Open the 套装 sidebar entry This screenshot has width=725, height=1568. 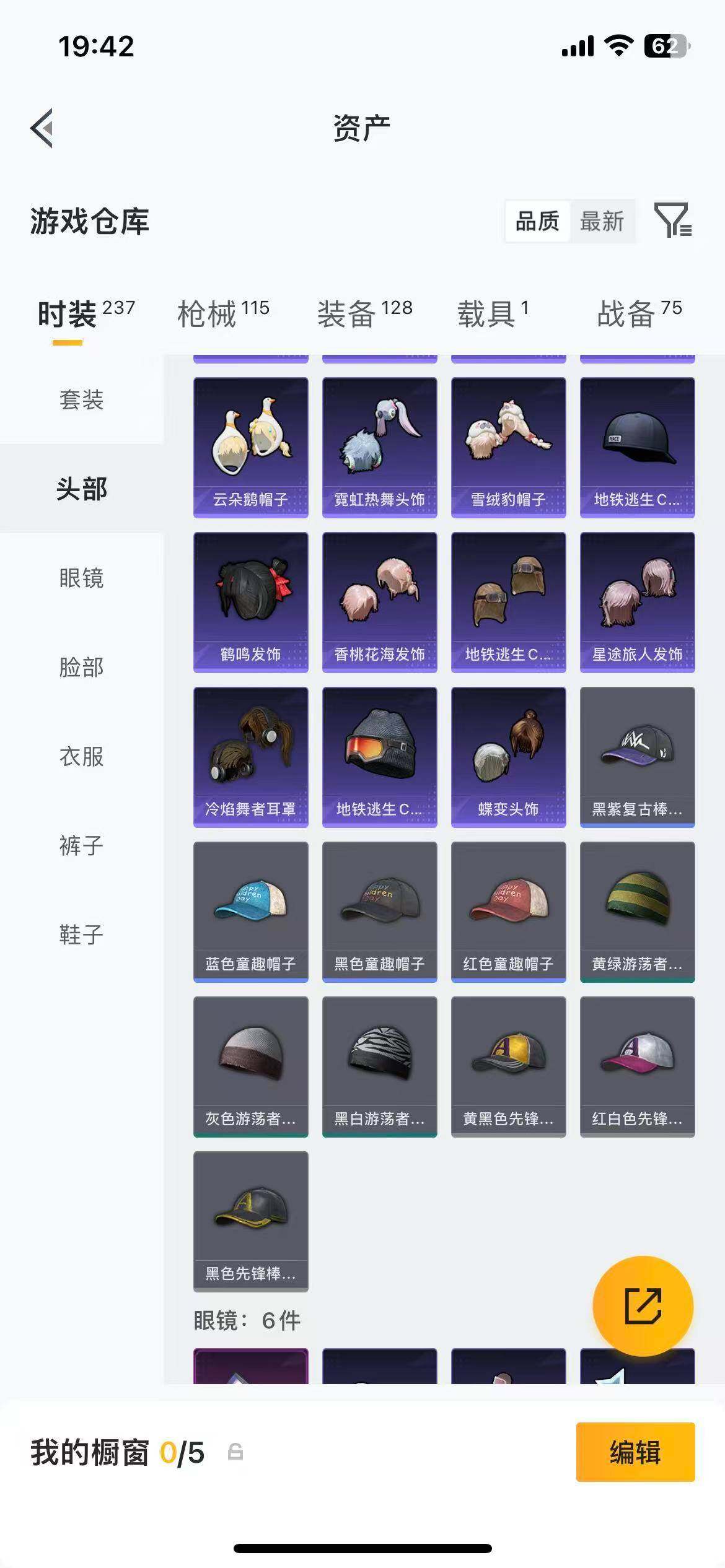point(81,400)
